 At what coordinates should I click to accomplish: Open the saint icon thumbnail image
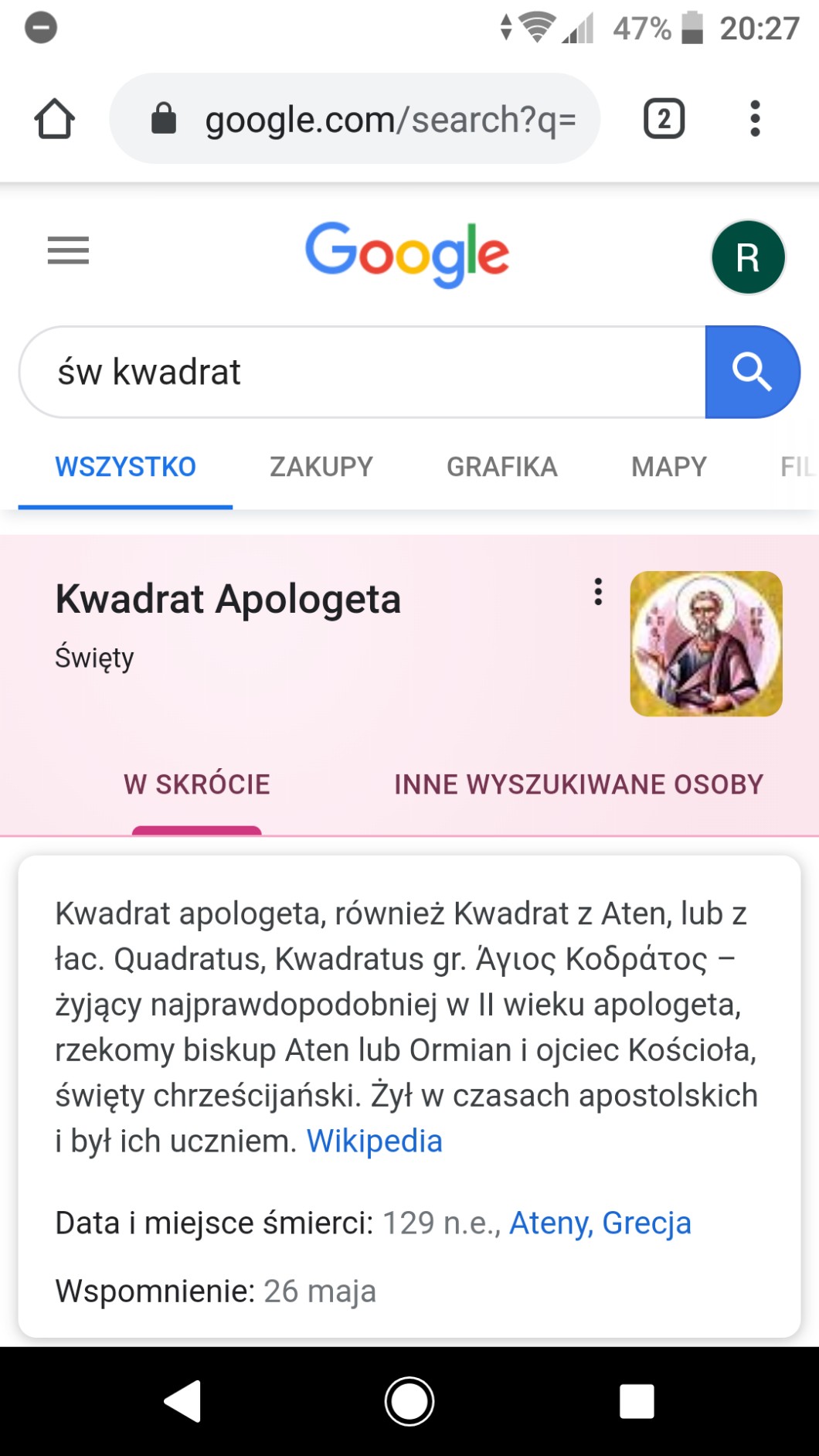click(x=706, y=644)
